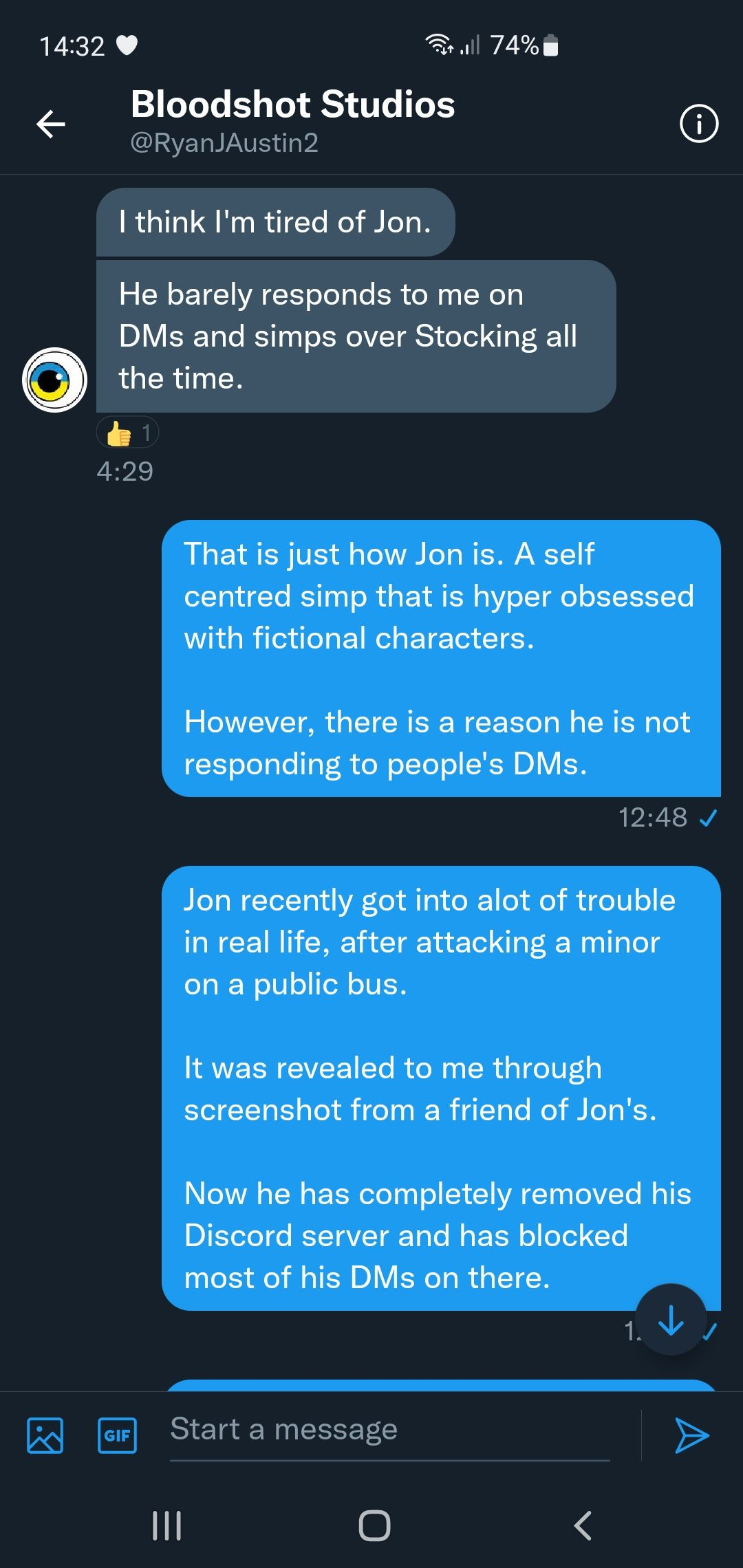Attach a photo to the message
This screenshot has width=743, height=1568.
coord(45,1435)
